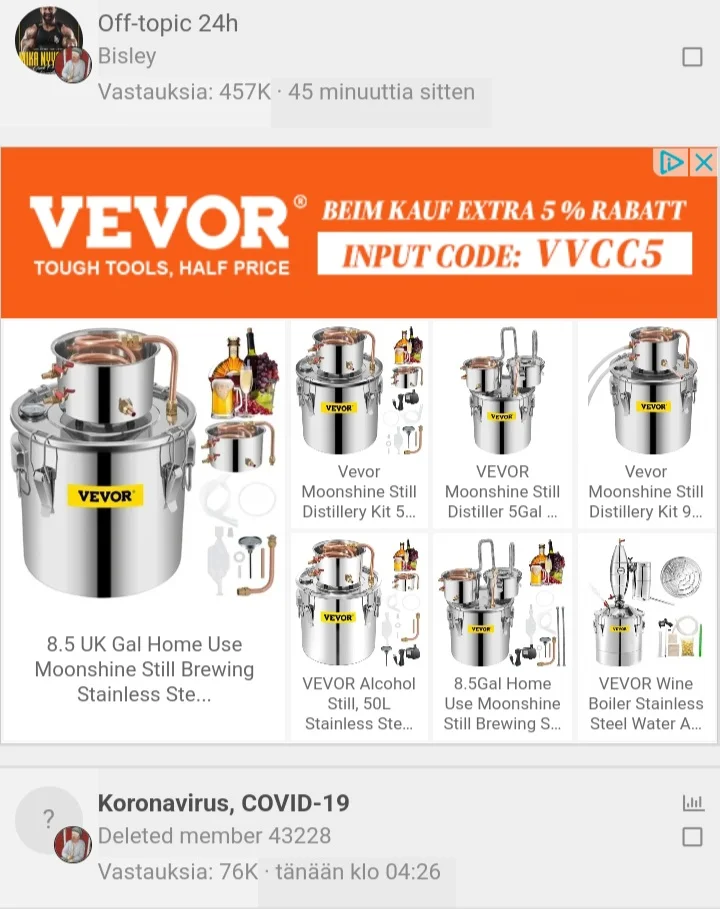Open the Off-topic 24h thread

tap(168, 24)
